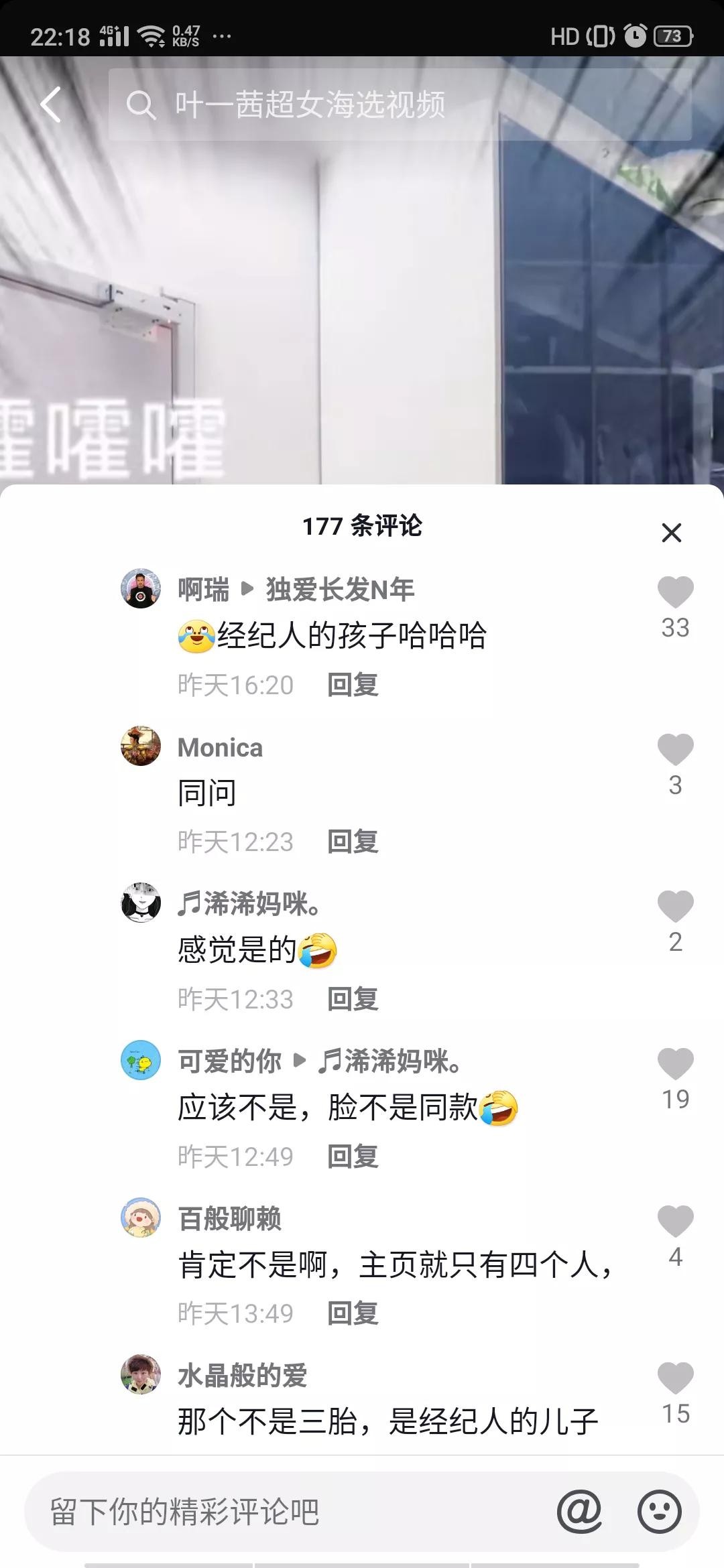Viewport: 724px width, 1568px height.
Task: Close the 177 comments panel
Action: tap(671, 533)
